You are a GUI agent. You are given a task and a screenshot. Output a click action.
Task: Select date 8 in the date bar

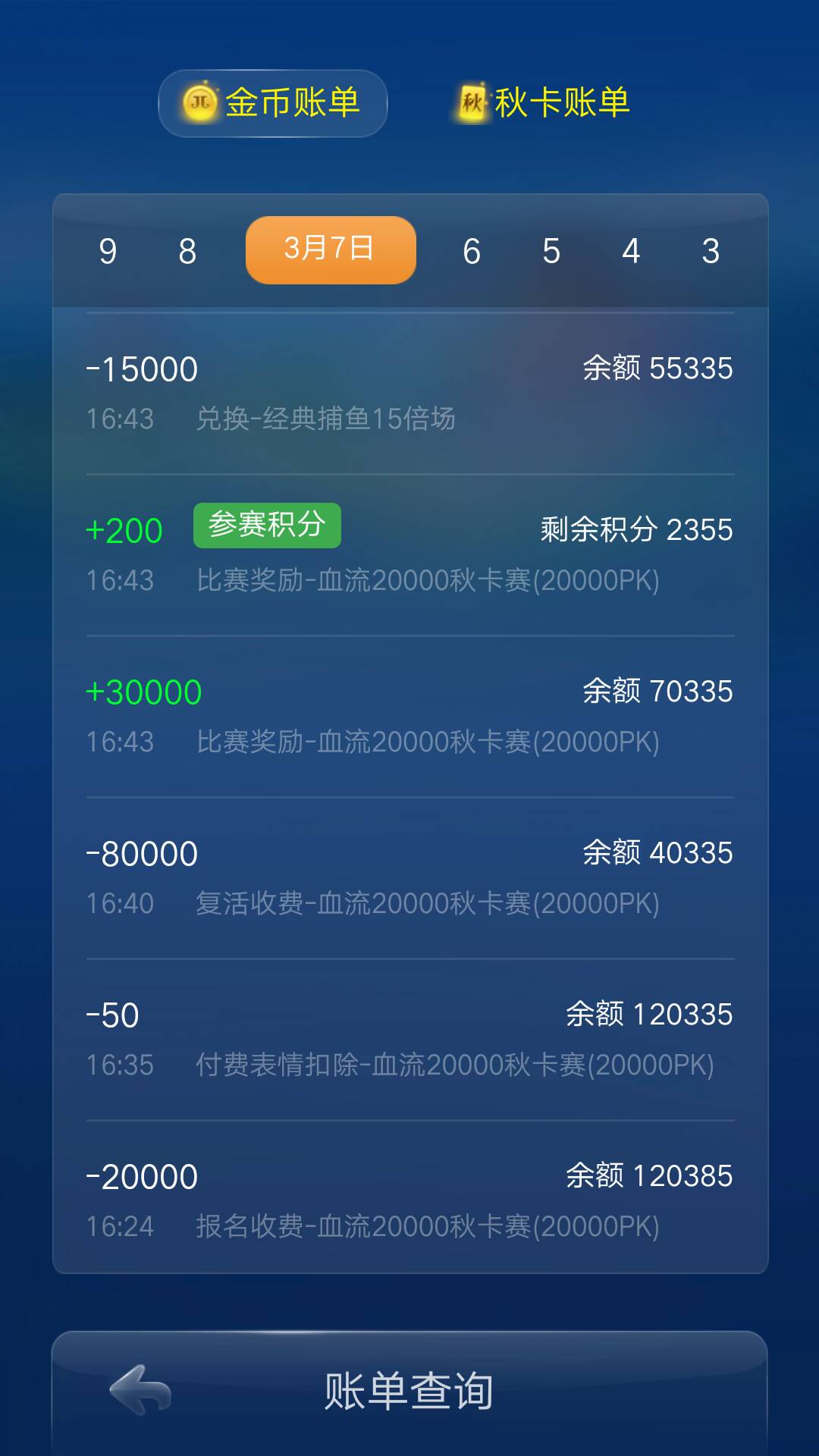tap(186, 250)
